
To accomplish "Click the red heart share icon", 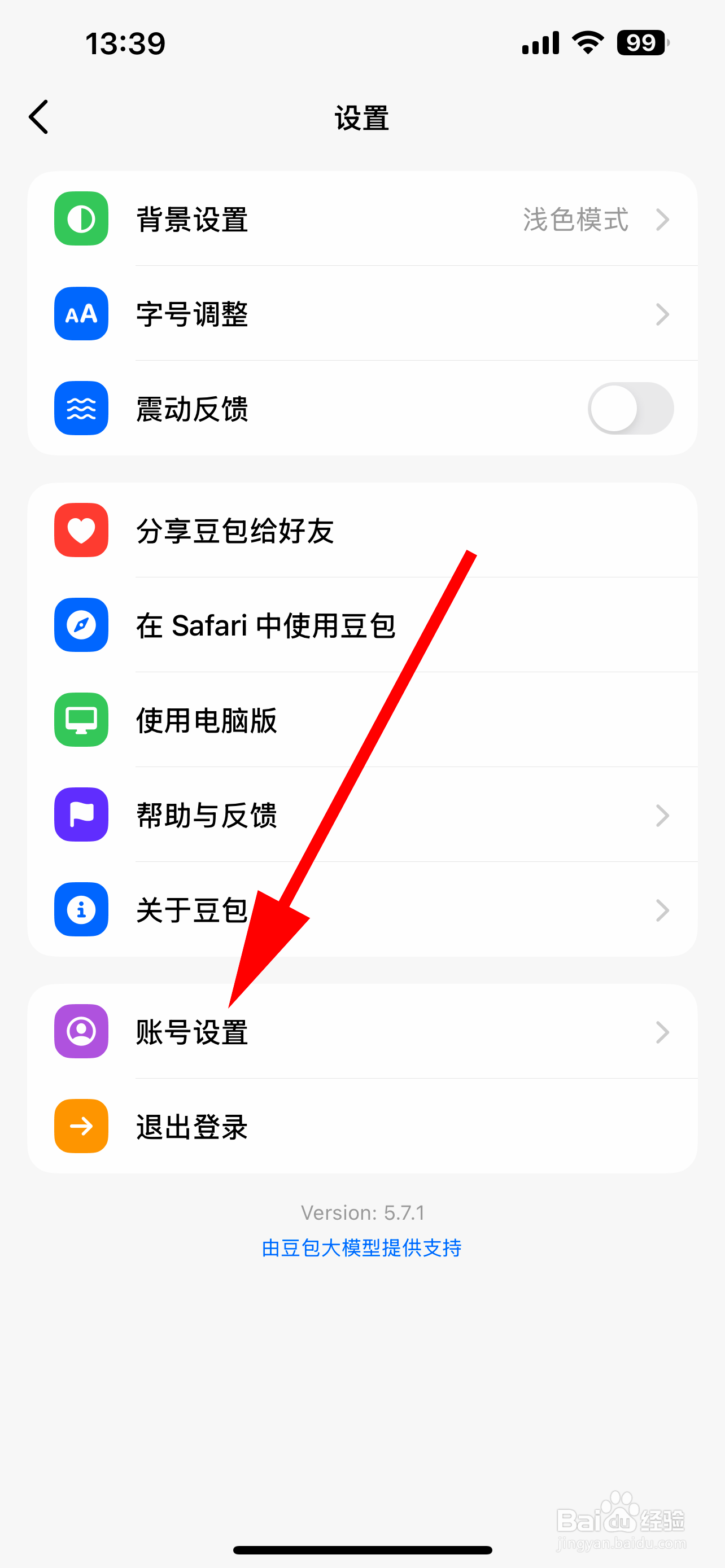I will [x=81, y=530].
